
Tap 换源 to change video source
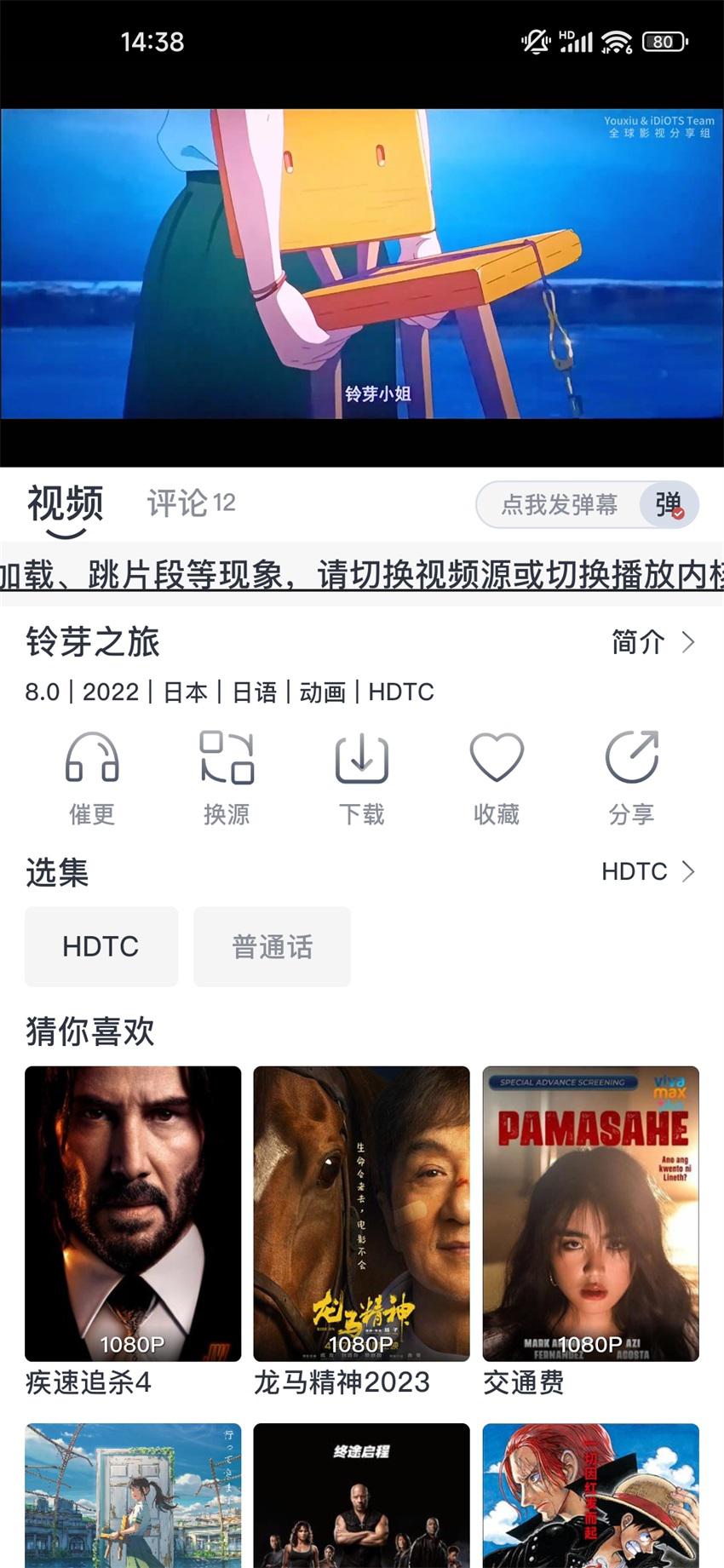click(x=227, y=778)
